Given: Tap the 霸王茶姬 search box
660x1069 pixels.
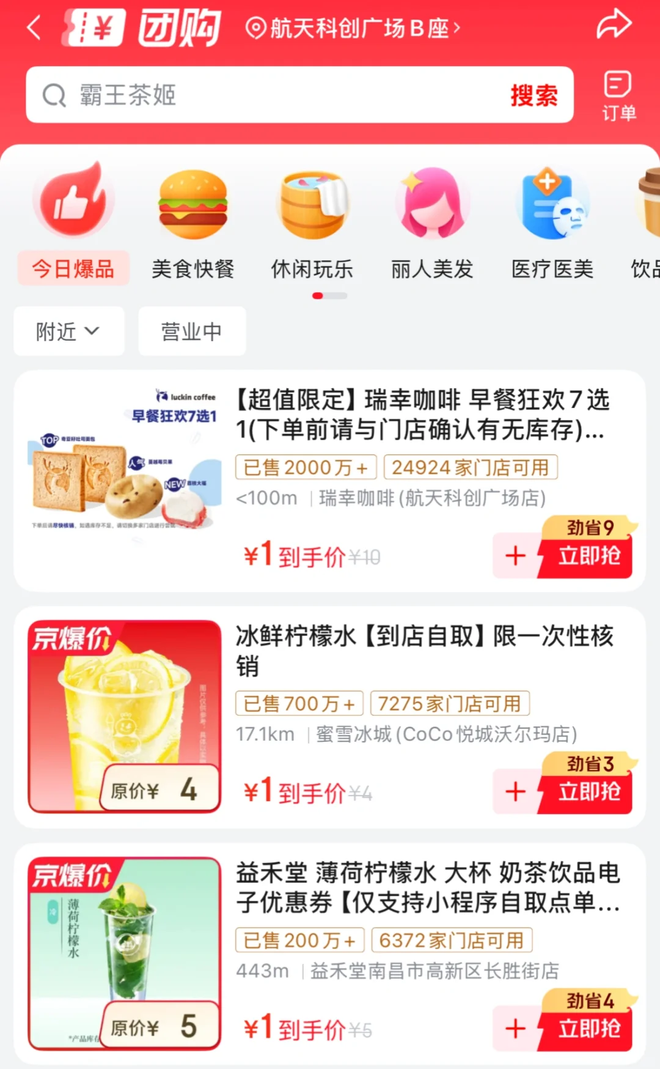Looking at the screenshot, I should point(270,95).
